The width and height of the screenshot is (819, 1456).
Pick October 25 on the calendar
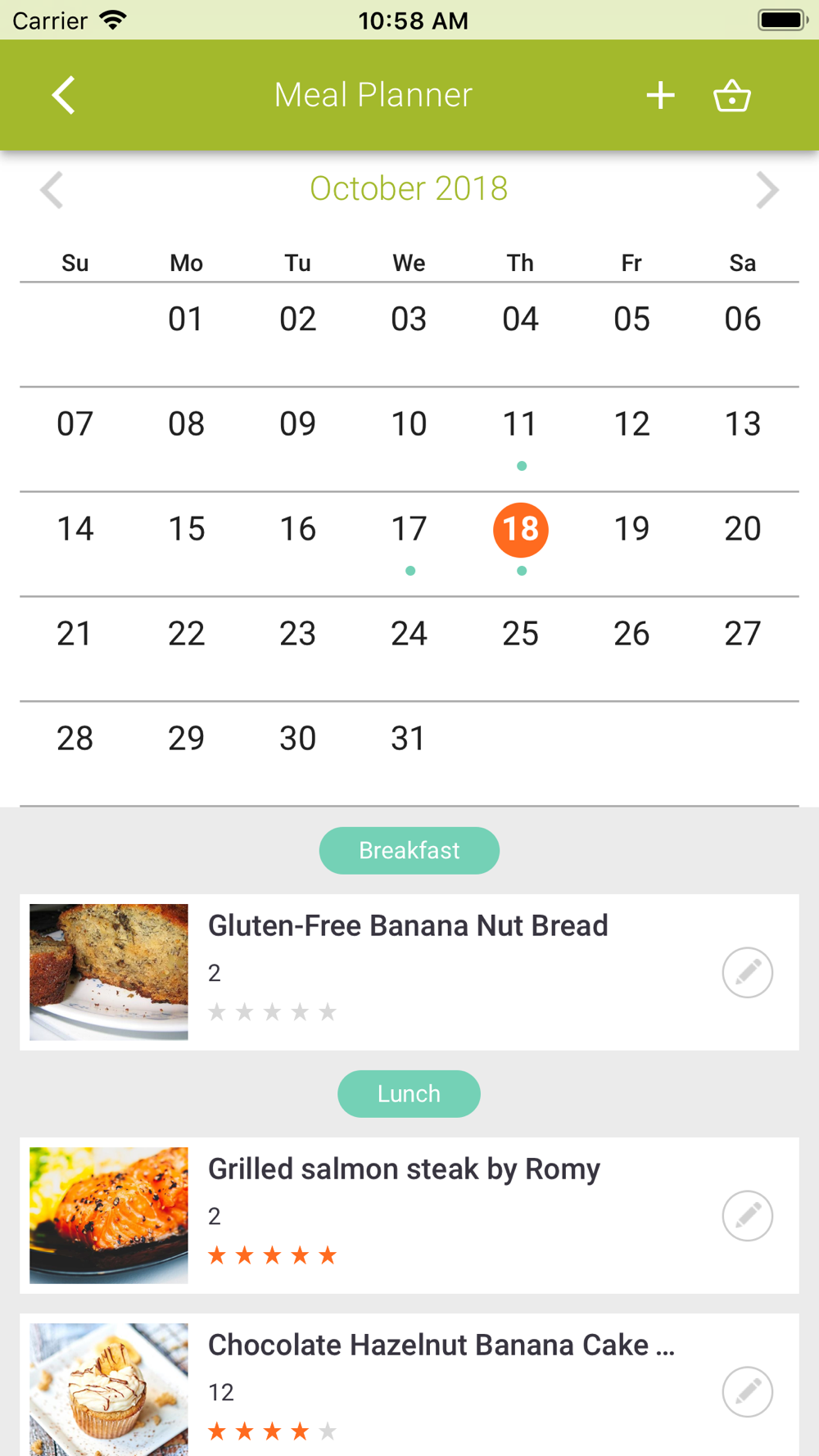pyautogui.click(x=521, y=635)
